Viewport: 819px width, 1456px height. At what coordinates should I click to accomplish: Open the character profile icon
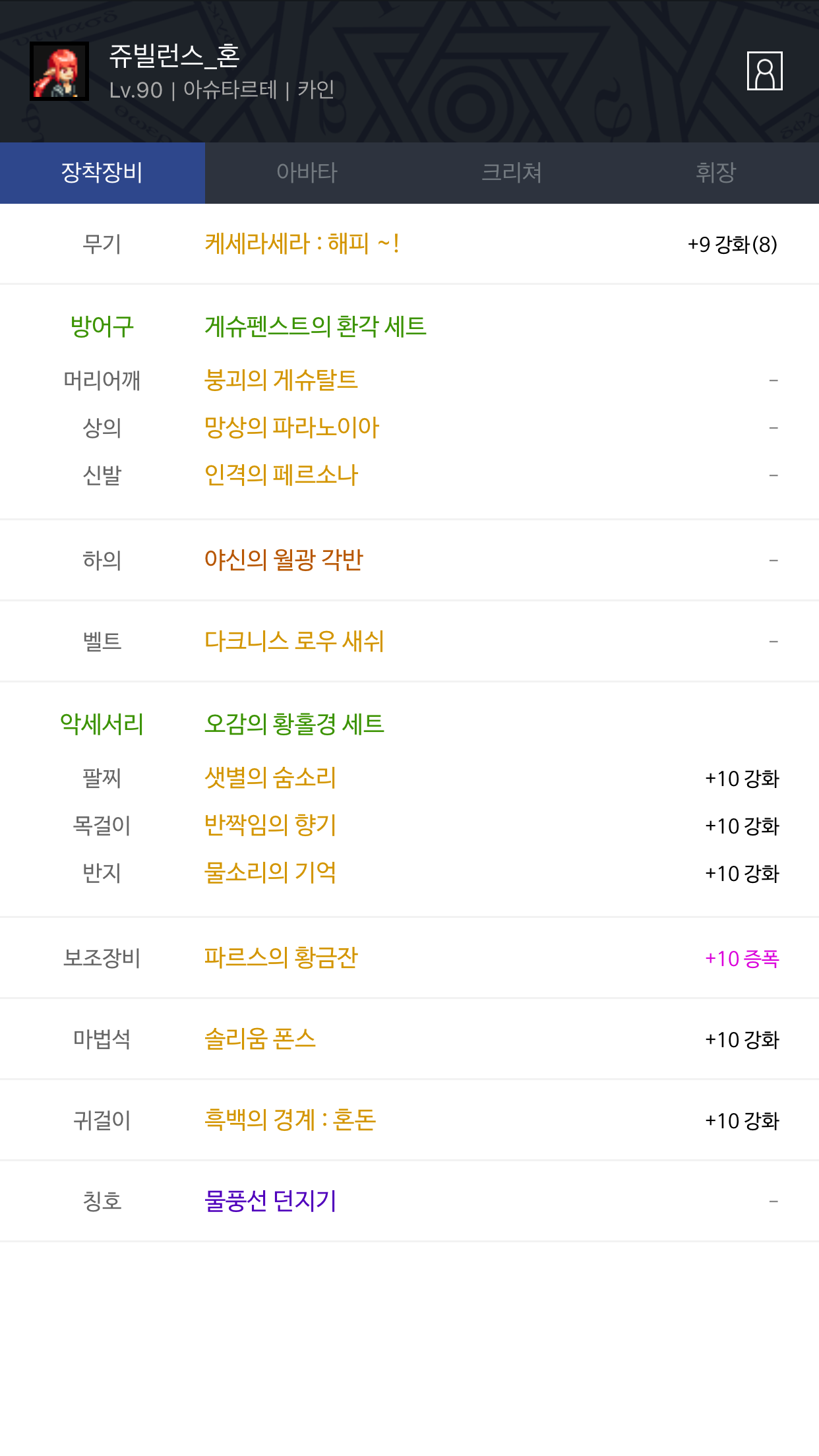click(764, 71)
